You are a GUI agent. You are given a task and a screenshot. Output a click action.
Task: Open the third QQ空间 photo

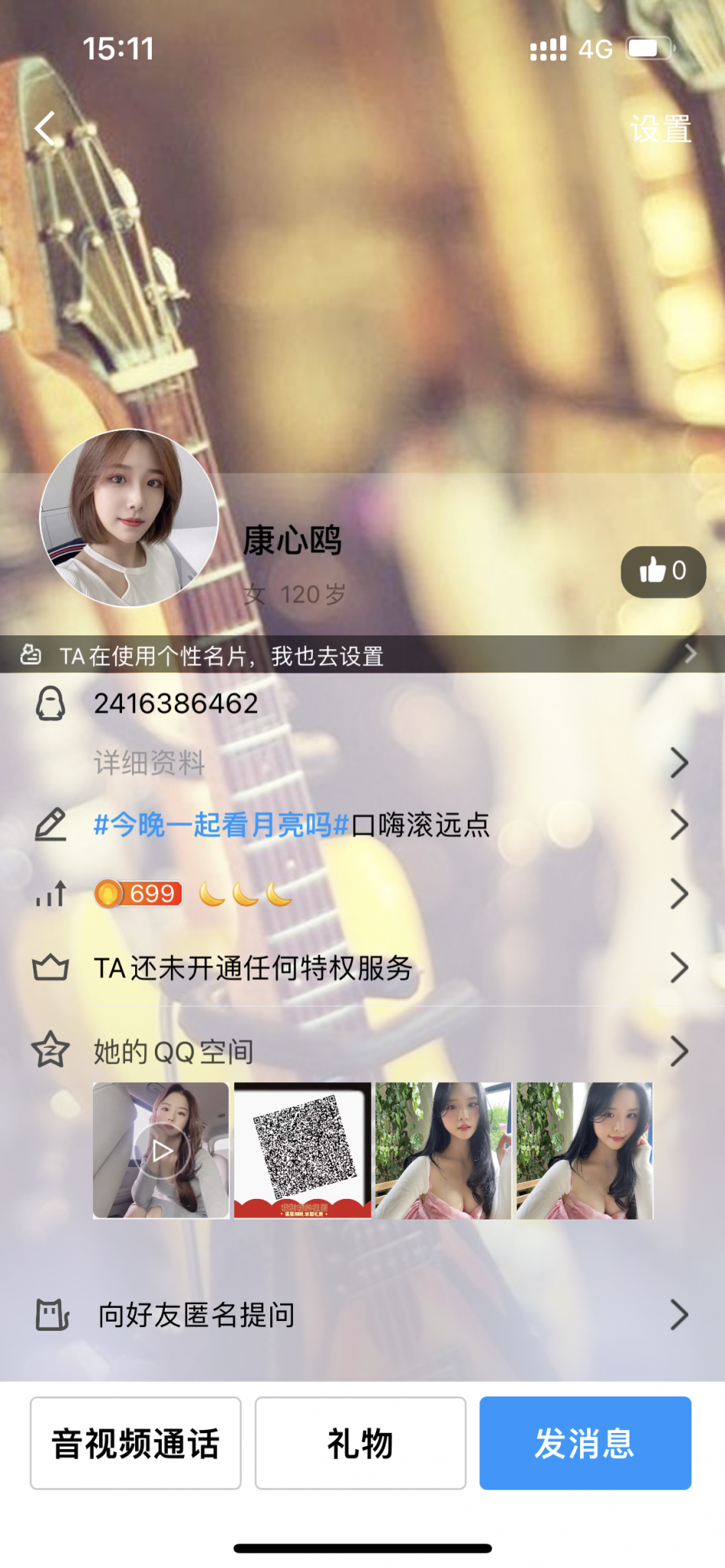click(443, 1150)
